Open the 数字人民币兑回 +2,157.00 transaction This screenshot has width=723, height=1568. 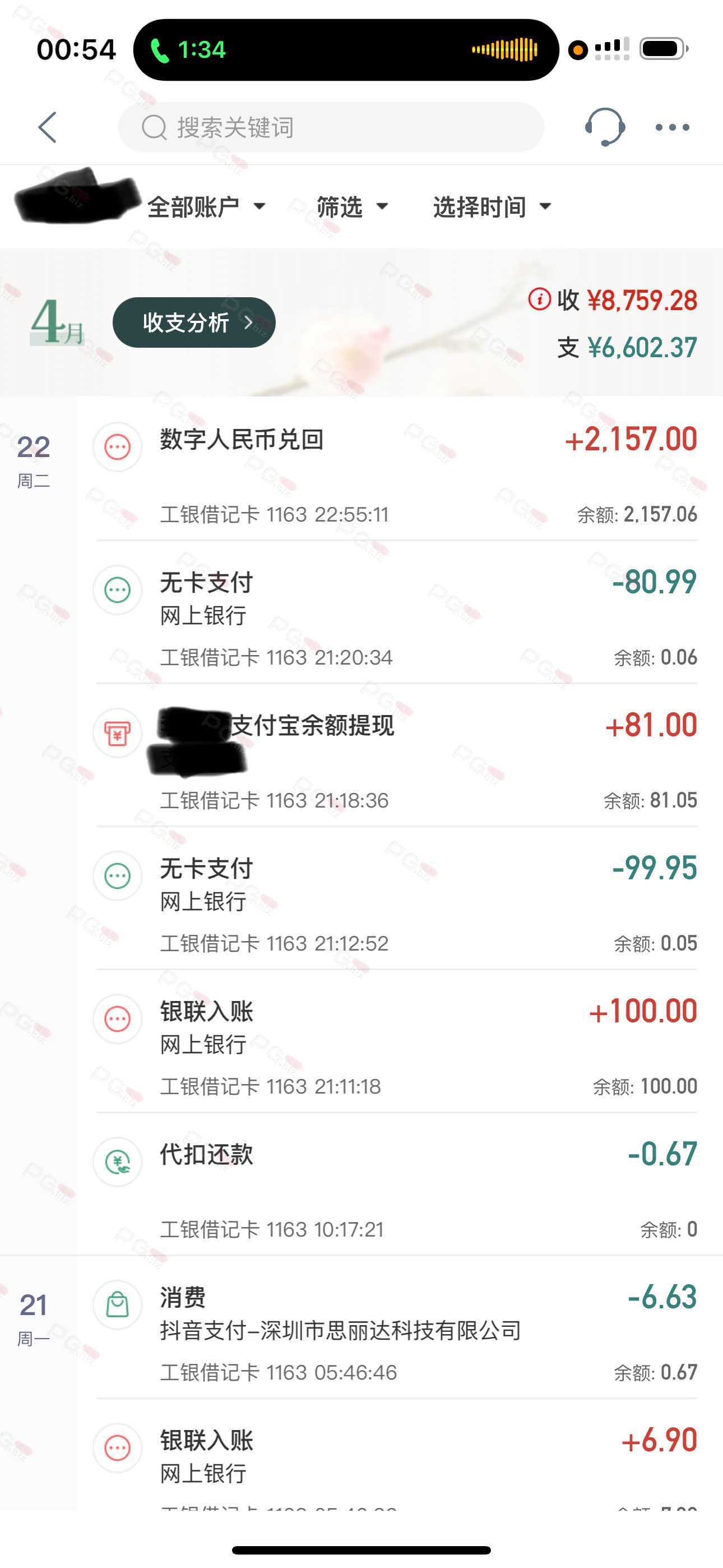(x=397, y=470)
